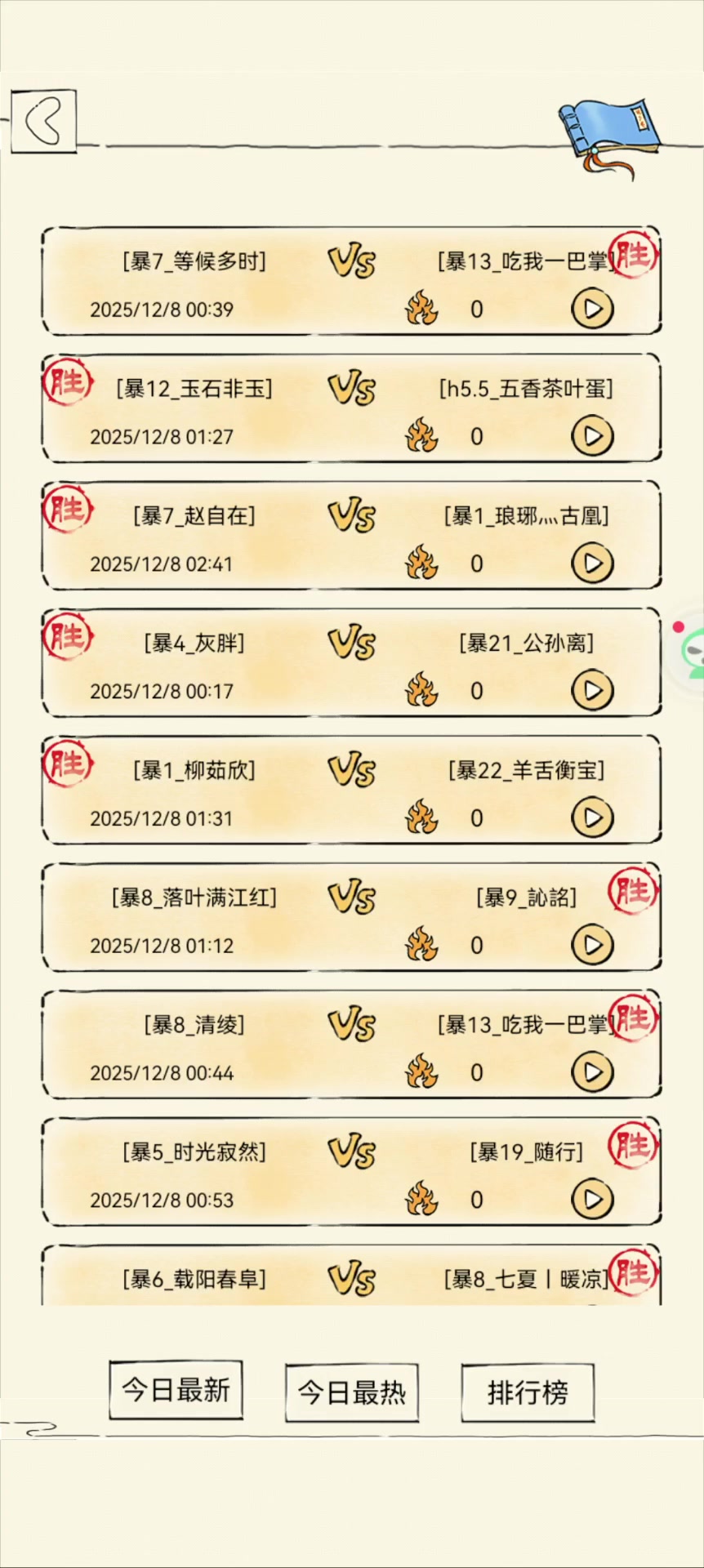Screen dimensions: 704x1568
Task: Play replay of 暴7_赵自在 battle
Action: click(592, 563)
